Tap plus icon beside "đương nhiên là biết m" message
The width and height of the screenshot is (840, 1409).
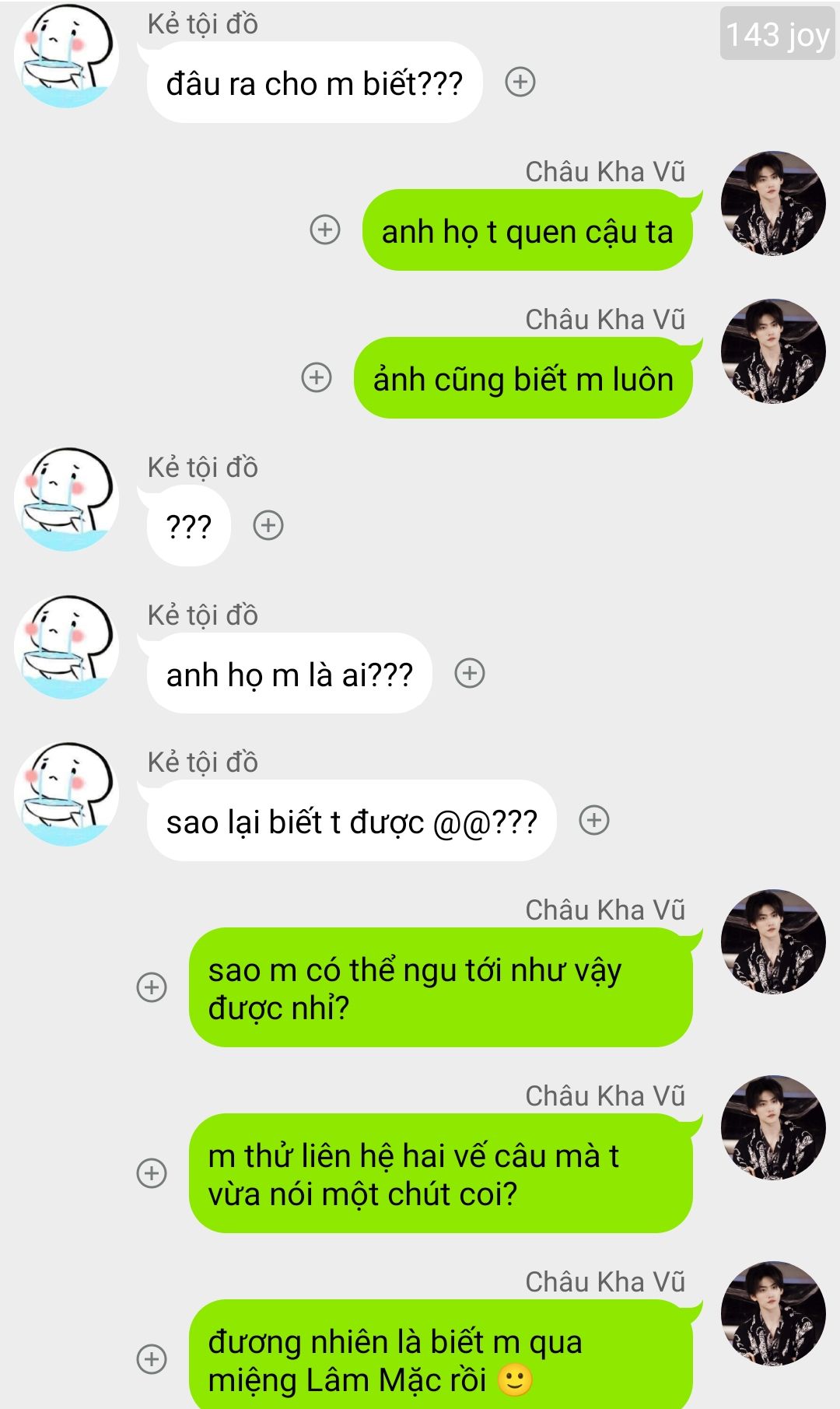pos(152,1359)
